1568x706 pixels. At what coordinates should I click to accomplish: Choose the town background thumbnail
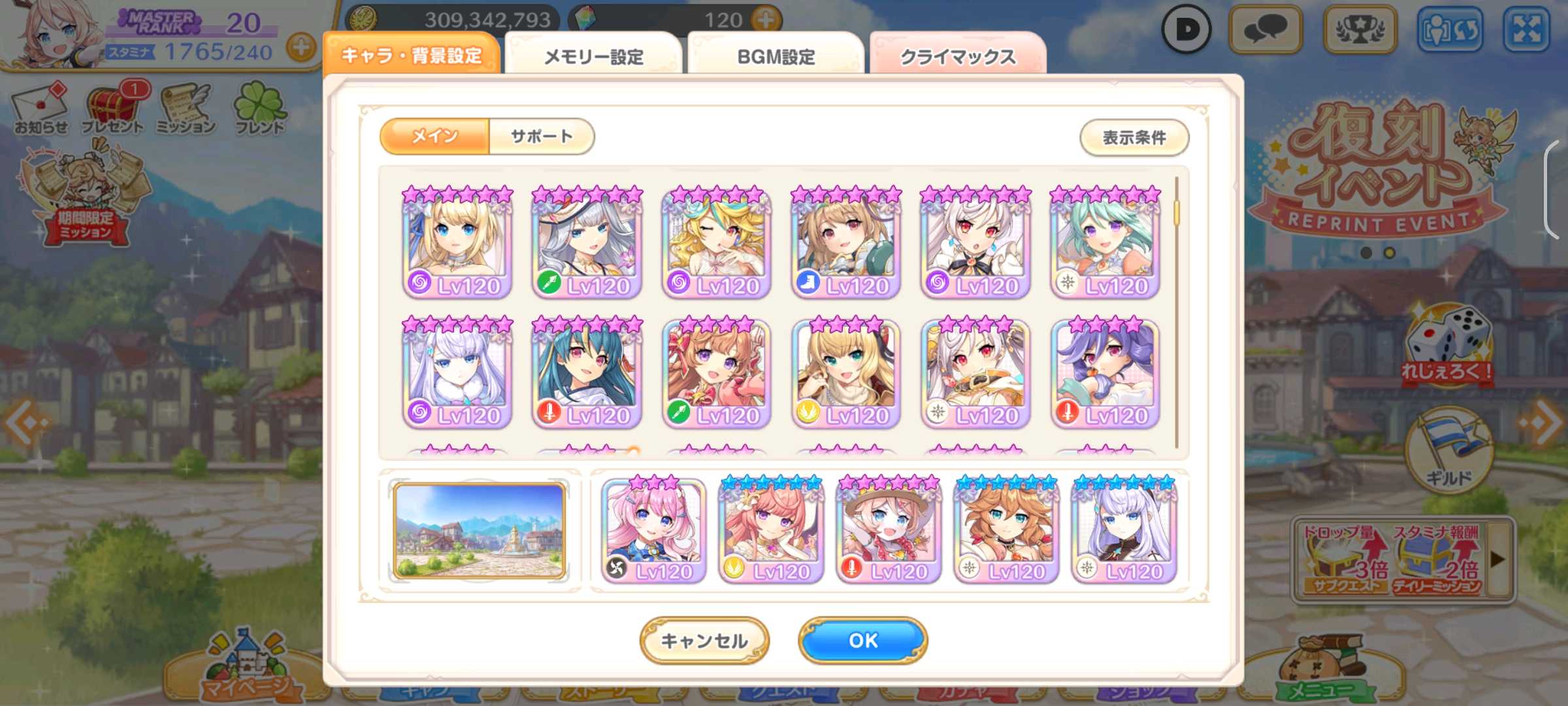pyautogui.click(x=479, y=530)
